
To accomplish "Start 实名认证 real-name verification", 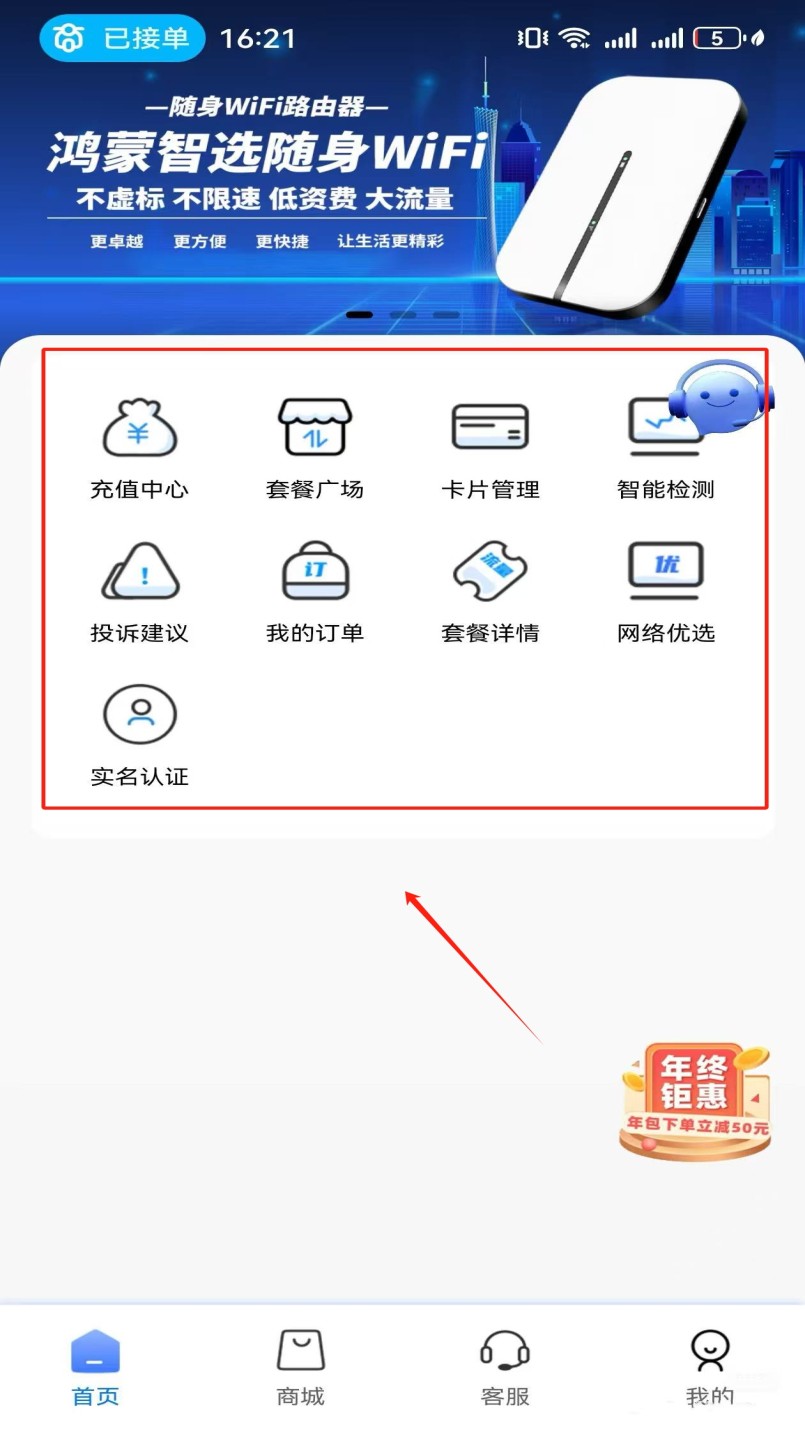I will [x=140, y=735].
